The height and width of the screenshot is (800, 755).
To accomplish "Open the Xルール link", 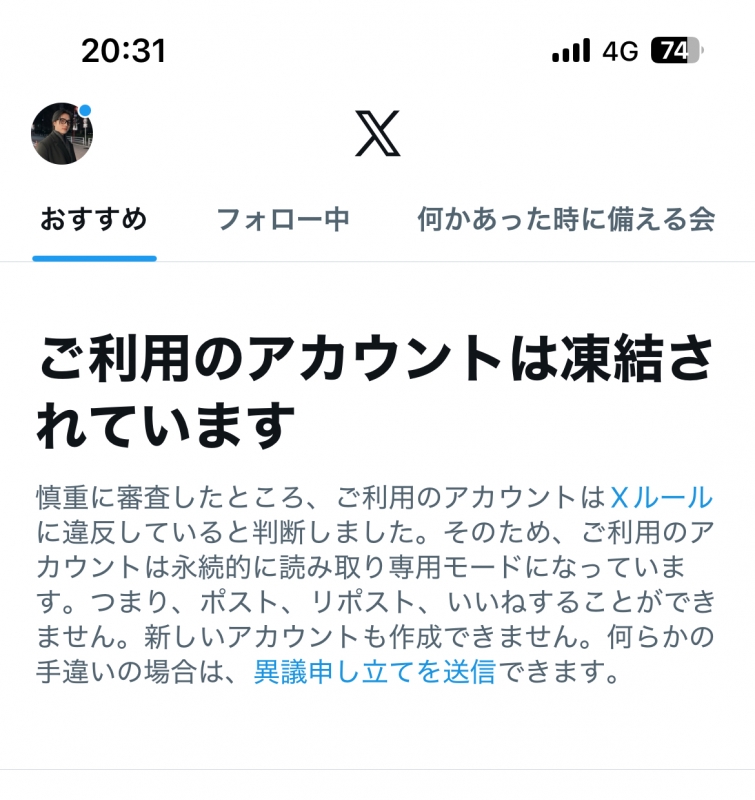I will (663, 493).
